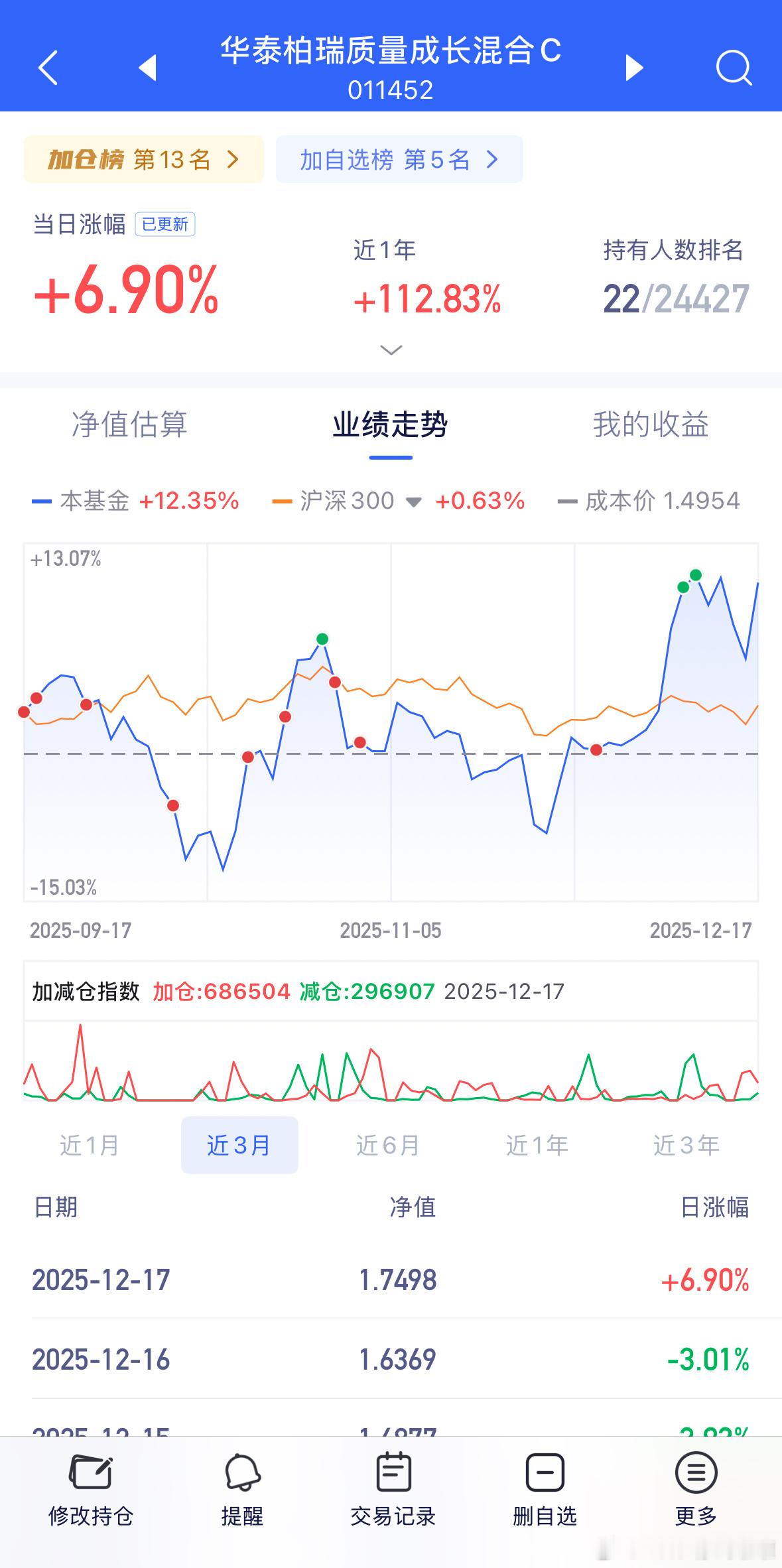Screen dimensions: 782x1568
Task: Tap the green peak marker on the chart
Action: (322, 639)
